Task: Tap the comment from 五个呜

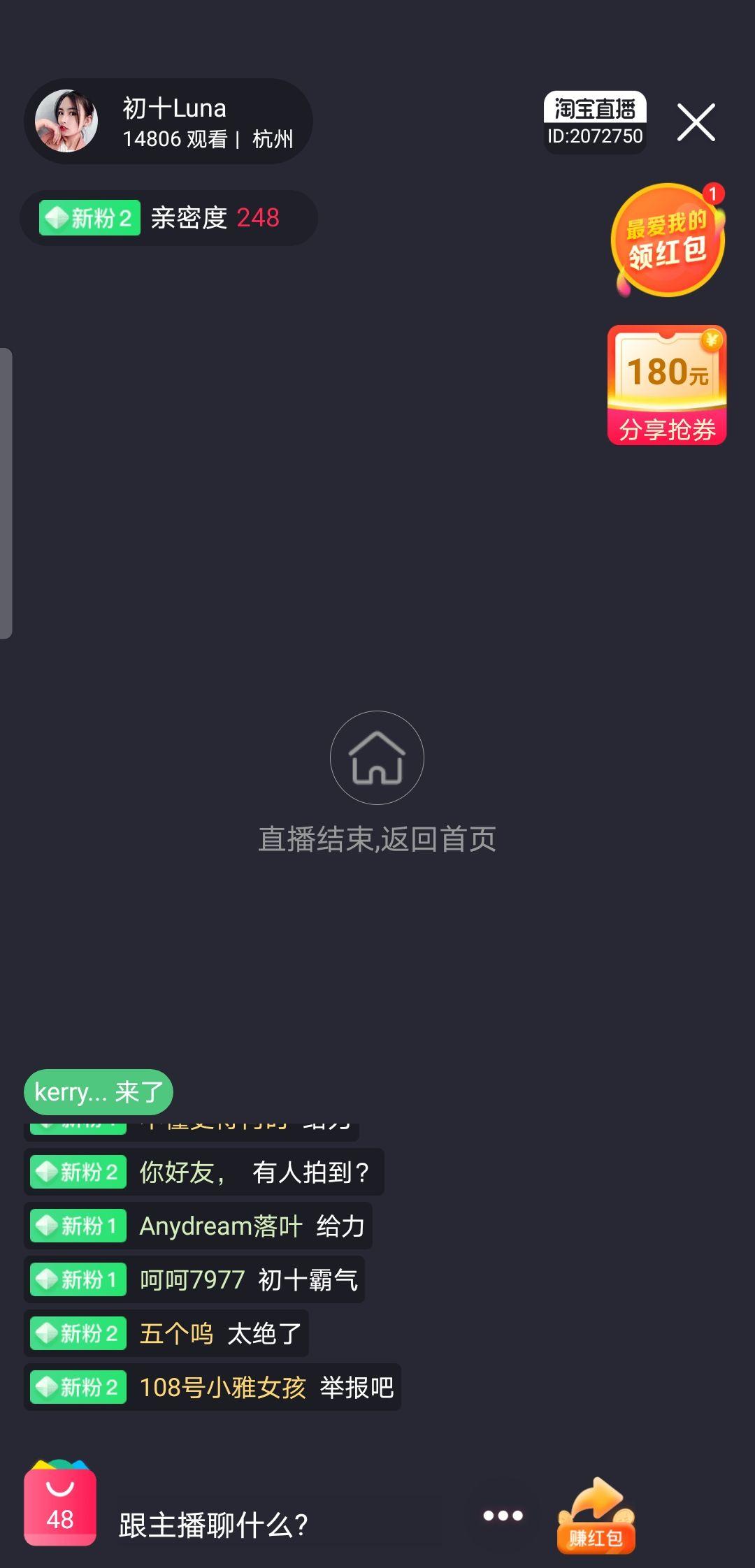Action: tap(166, 1333)
